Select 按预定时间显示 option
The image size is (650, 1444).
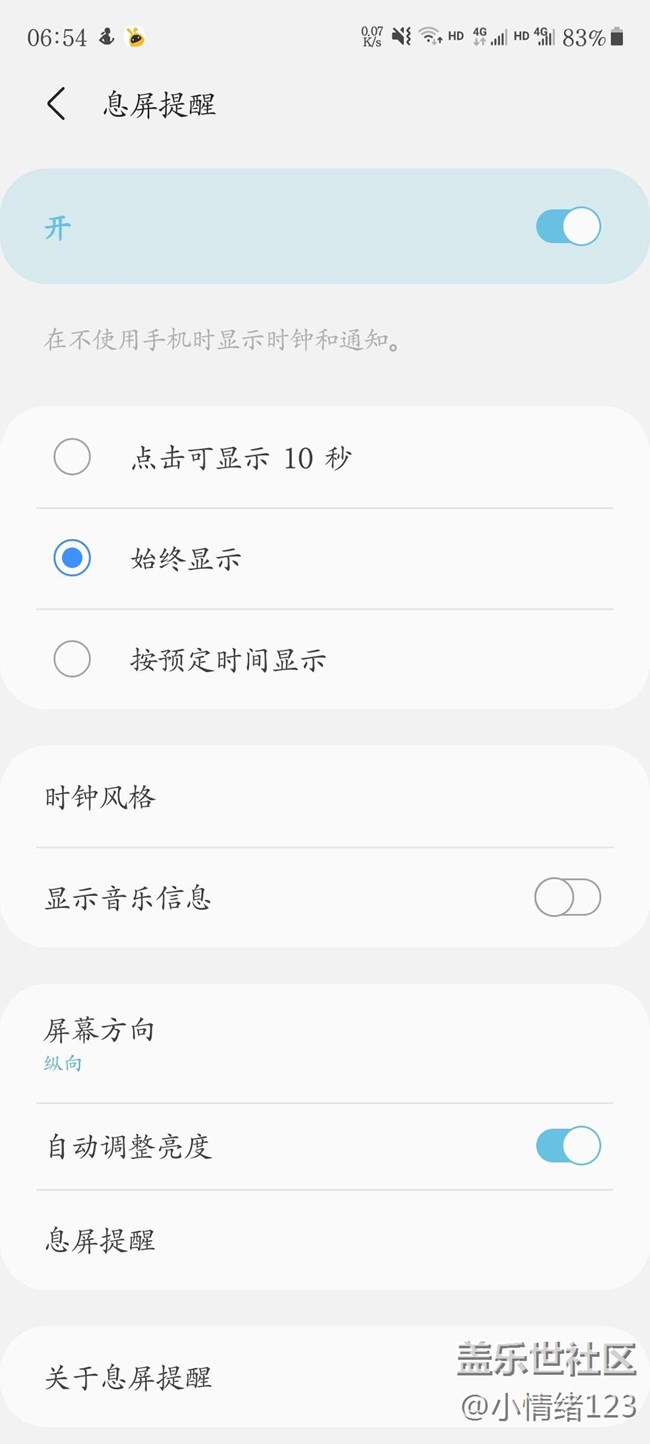[x=72, y=659]
